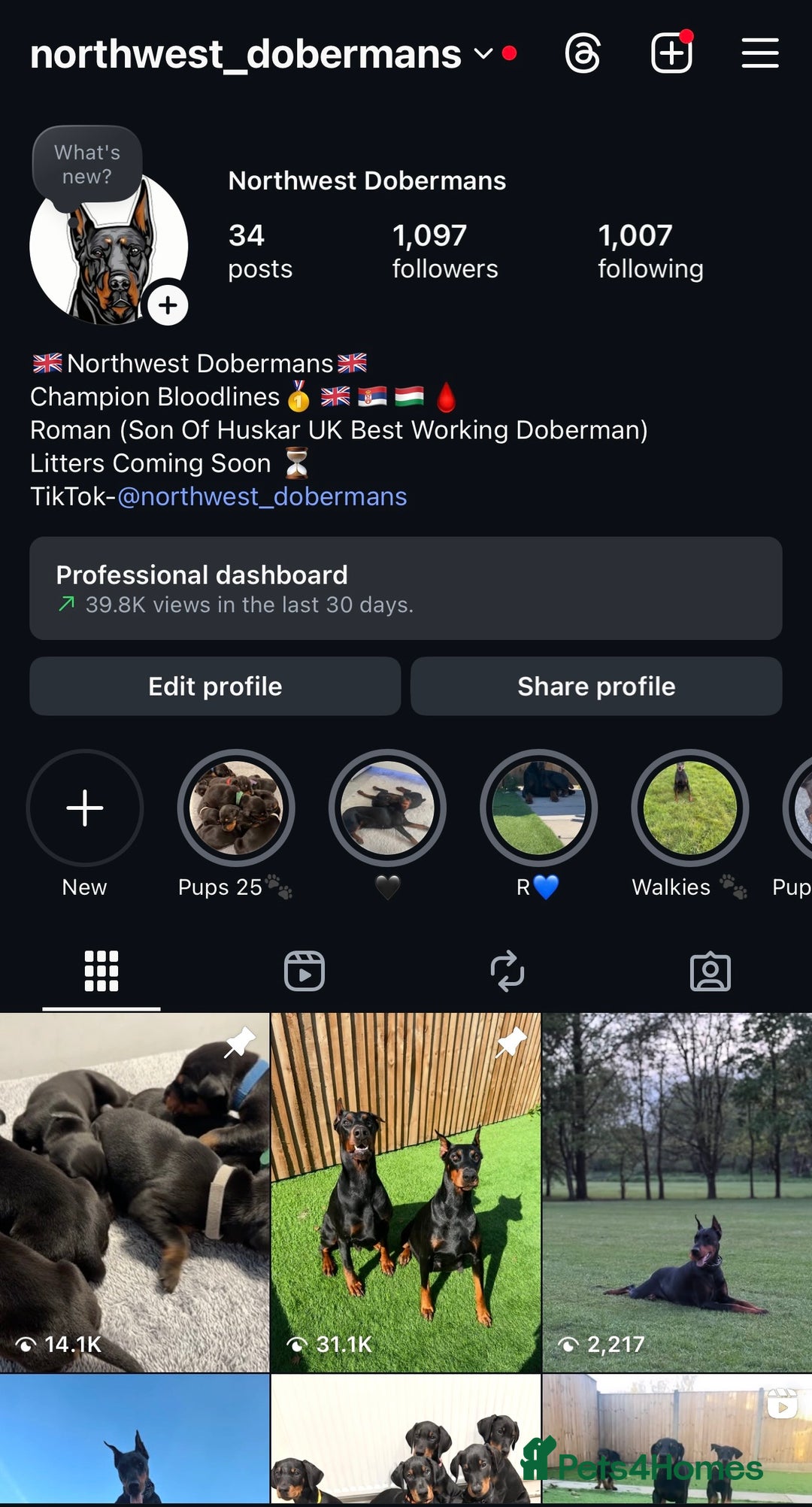This screenshot has width=812, height=1507.
Task: Add a story via profile picture plus
Action: (x=168, y=305)
